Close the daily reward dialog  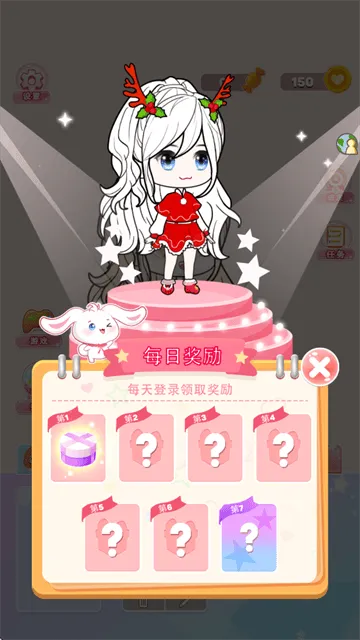(x=320, y=367)
